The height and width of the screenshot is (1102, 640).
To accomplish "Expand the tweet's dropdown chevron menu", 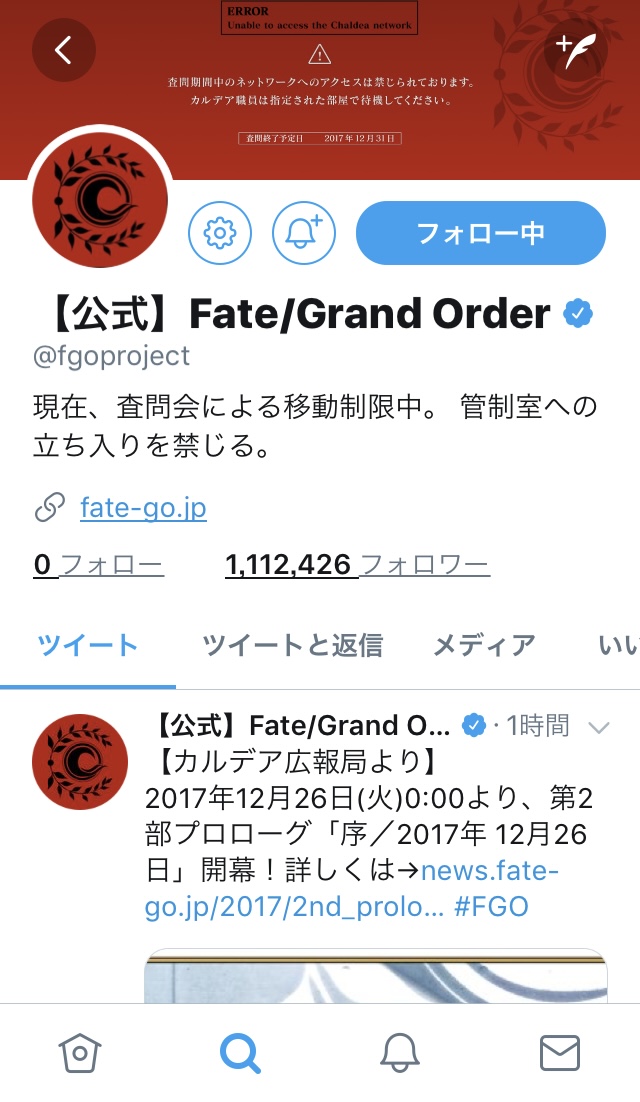I will 598,727.
